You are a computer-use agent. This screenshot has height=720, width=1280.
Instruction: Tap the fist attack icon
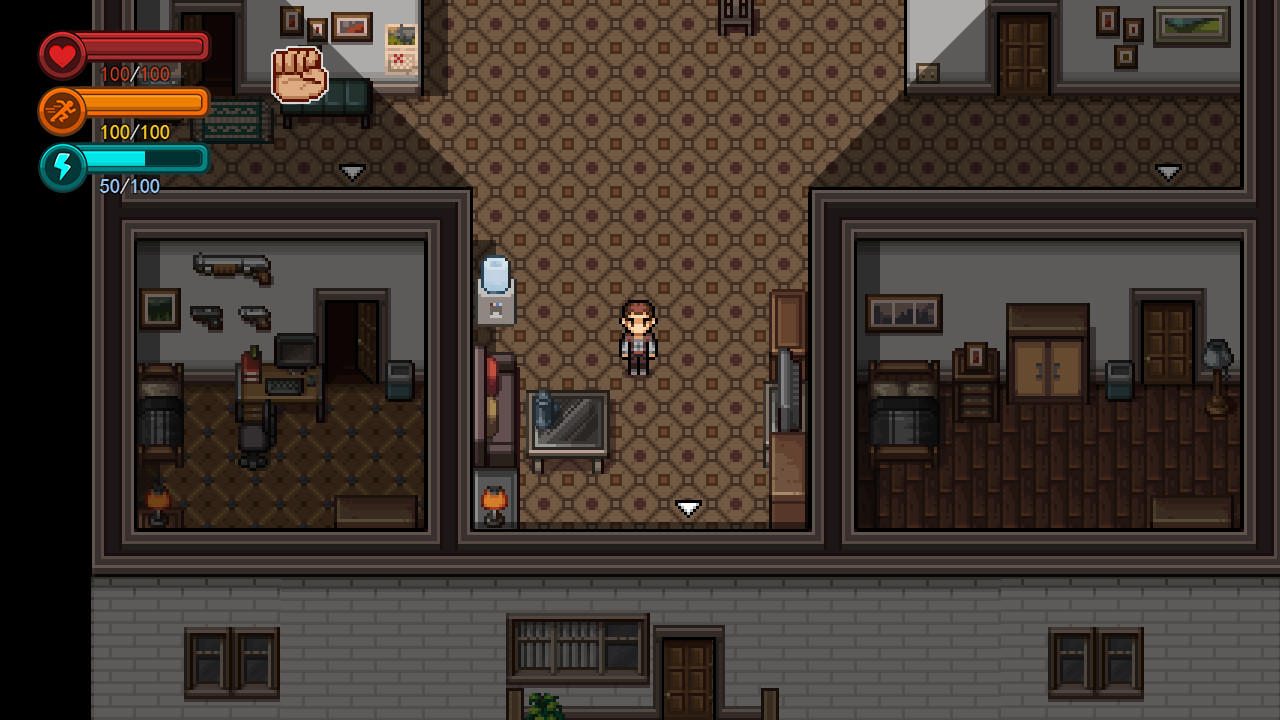299,75
